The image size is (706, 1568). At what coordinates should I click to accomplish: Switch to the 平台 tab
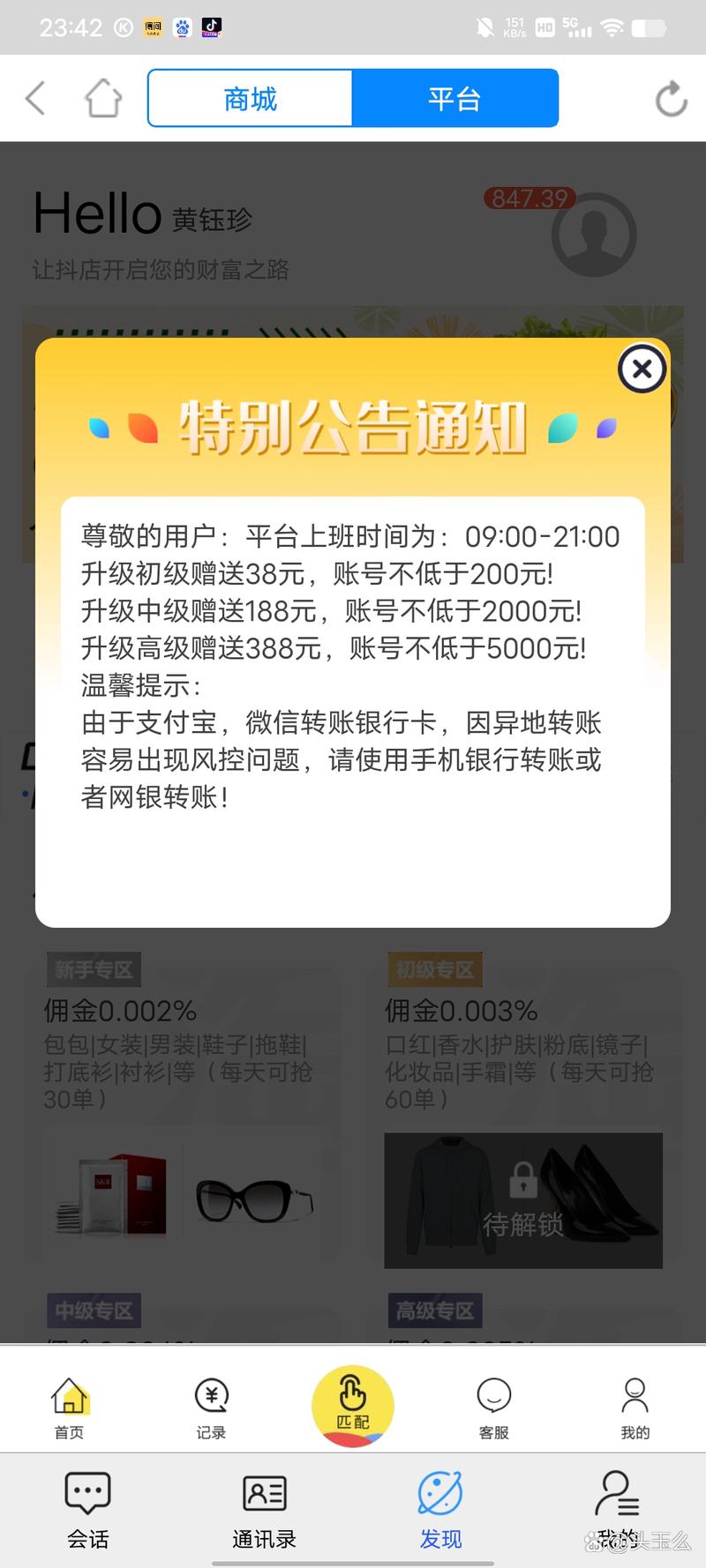point(455,98)
